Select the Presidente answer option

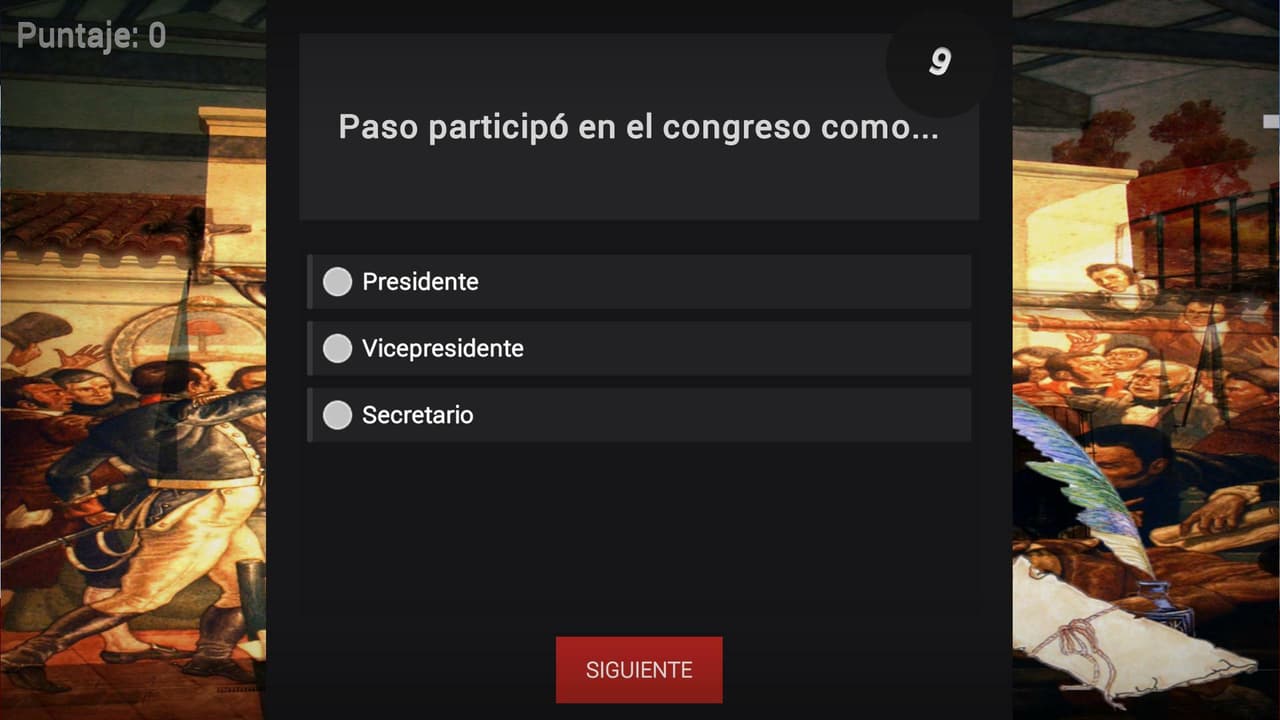(x=639, y=282)
